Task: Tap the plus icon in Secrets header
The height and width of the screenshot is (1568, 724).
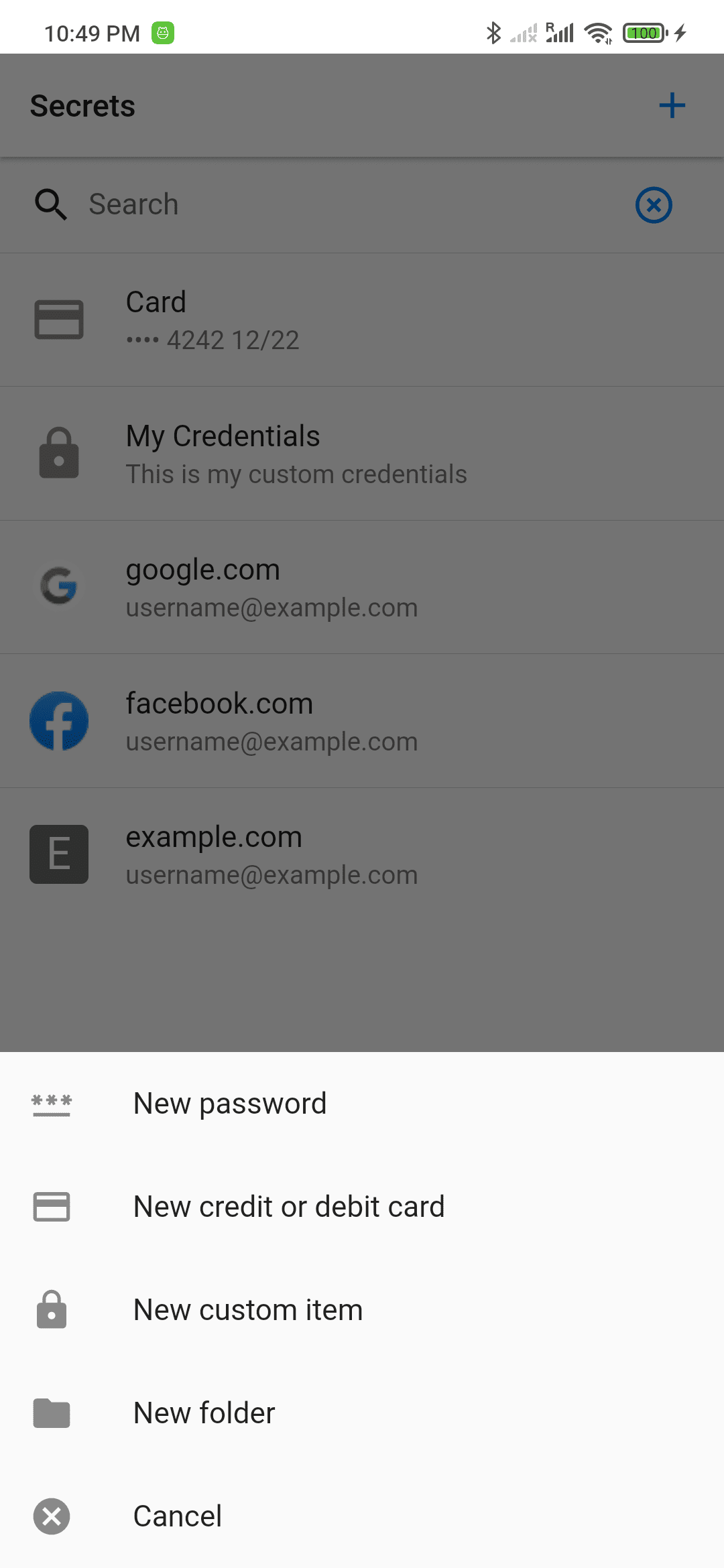Action: 672,106
